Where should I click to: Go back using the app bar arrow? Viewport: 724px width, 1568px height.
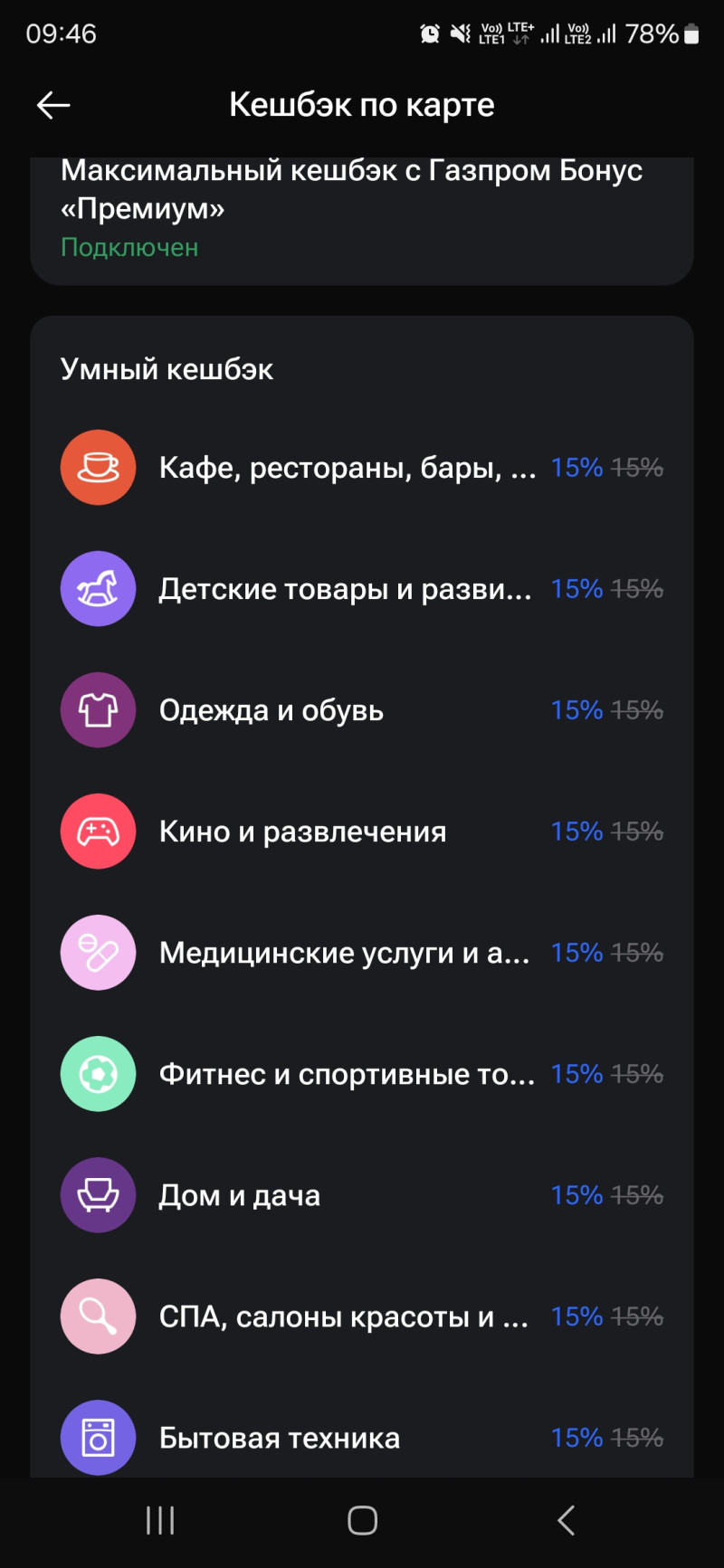(x=53, y=106)
